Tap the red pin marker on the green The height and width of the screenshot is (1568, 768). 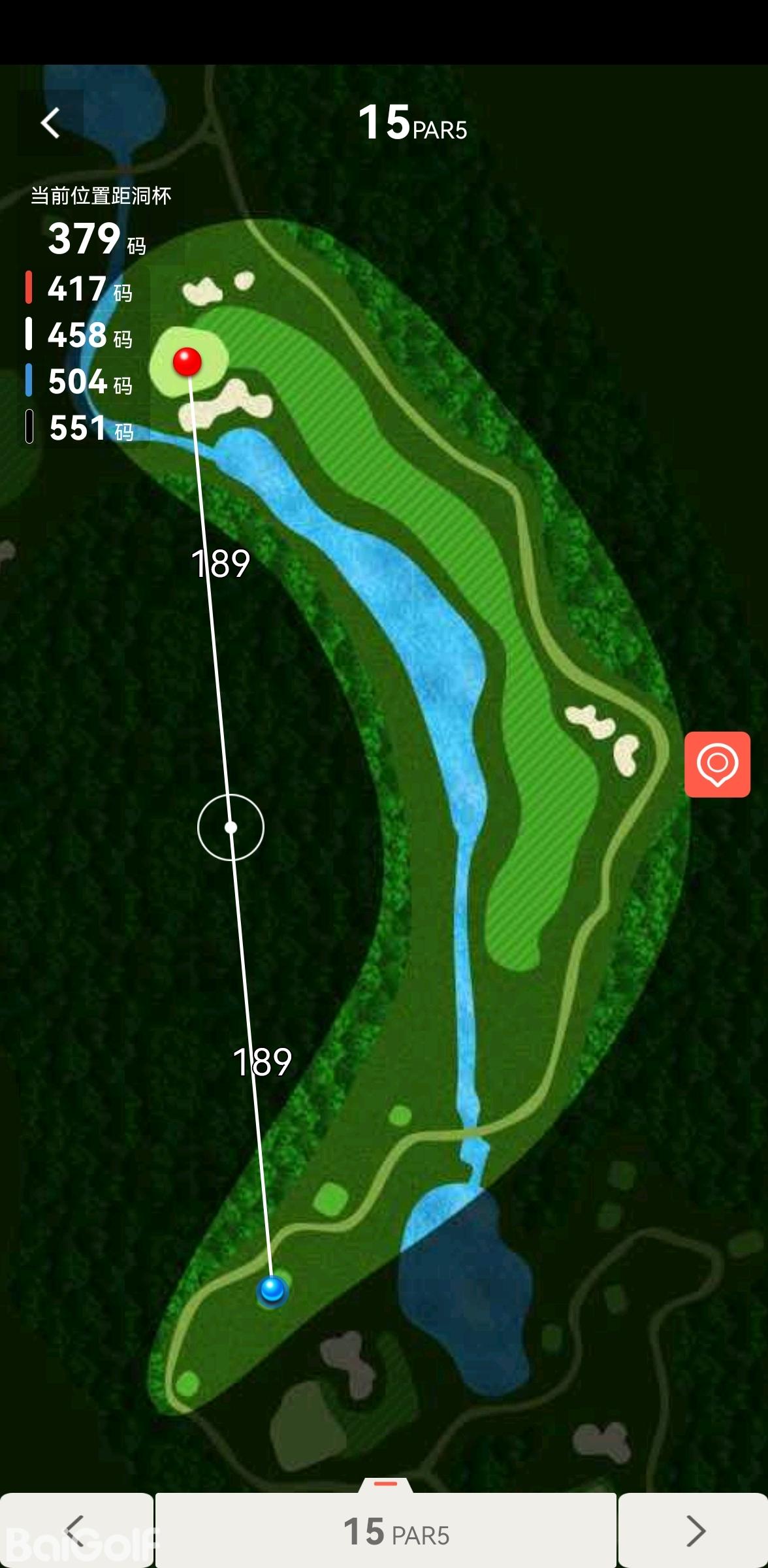point(187,361)
